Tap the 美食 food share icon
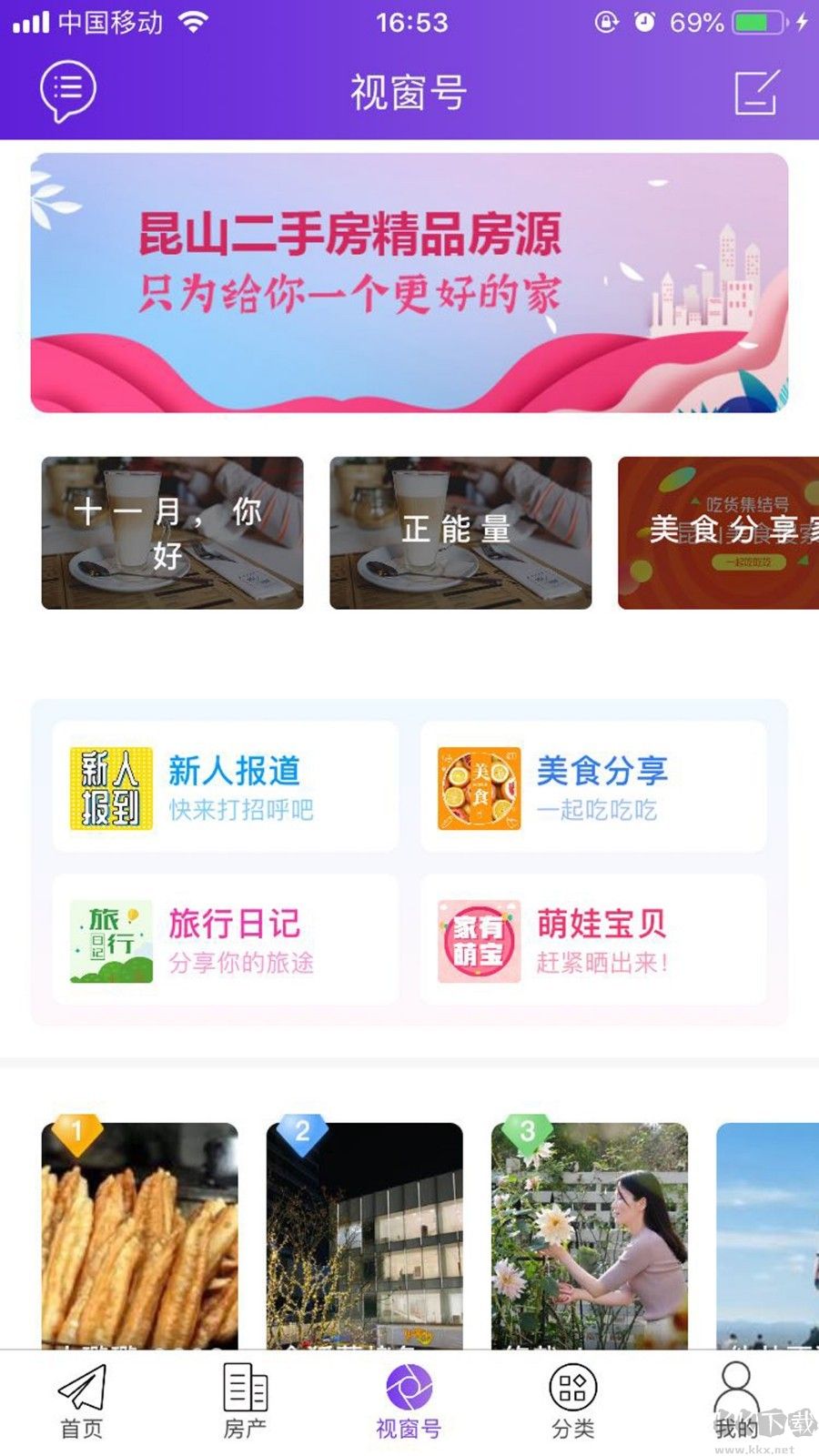This screenshot has height=1456, width=819. (x=477, y=786)
